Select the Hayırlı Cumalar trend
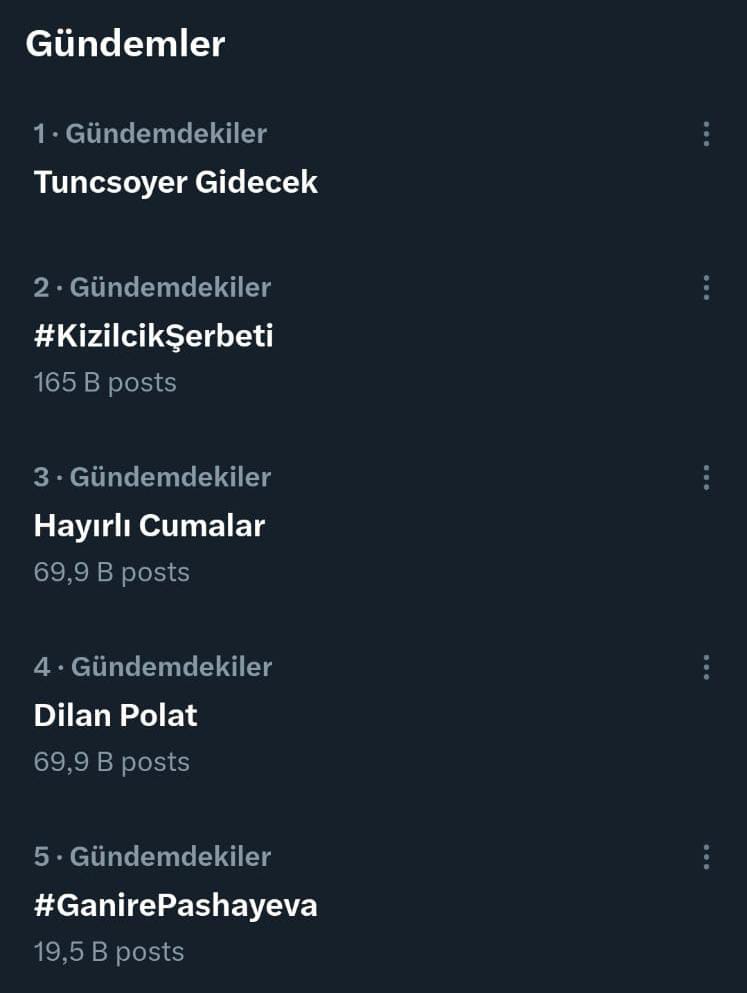Image resolution: width=747 pixels, height=993 pixels. [149, 526]
